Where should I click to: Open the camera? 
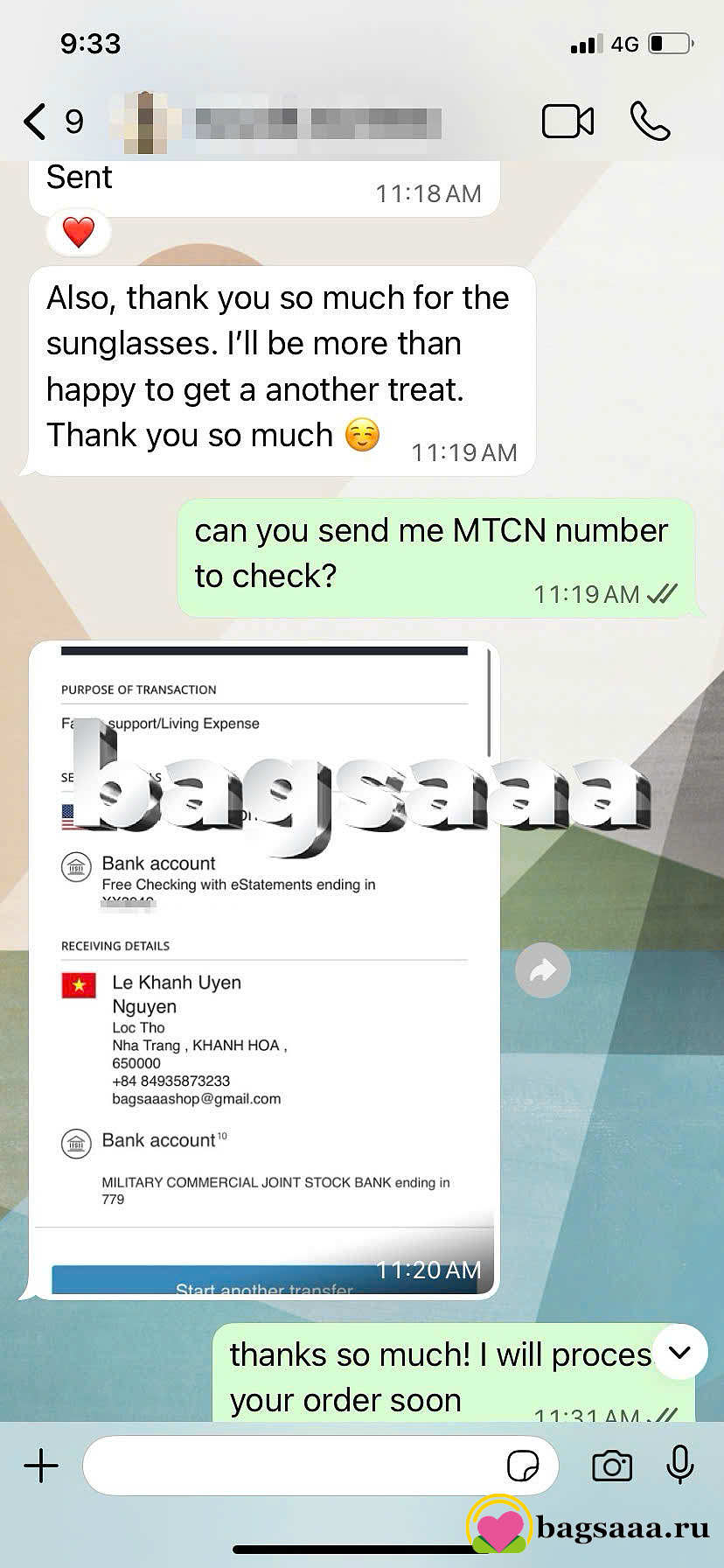click(612, 1466)
